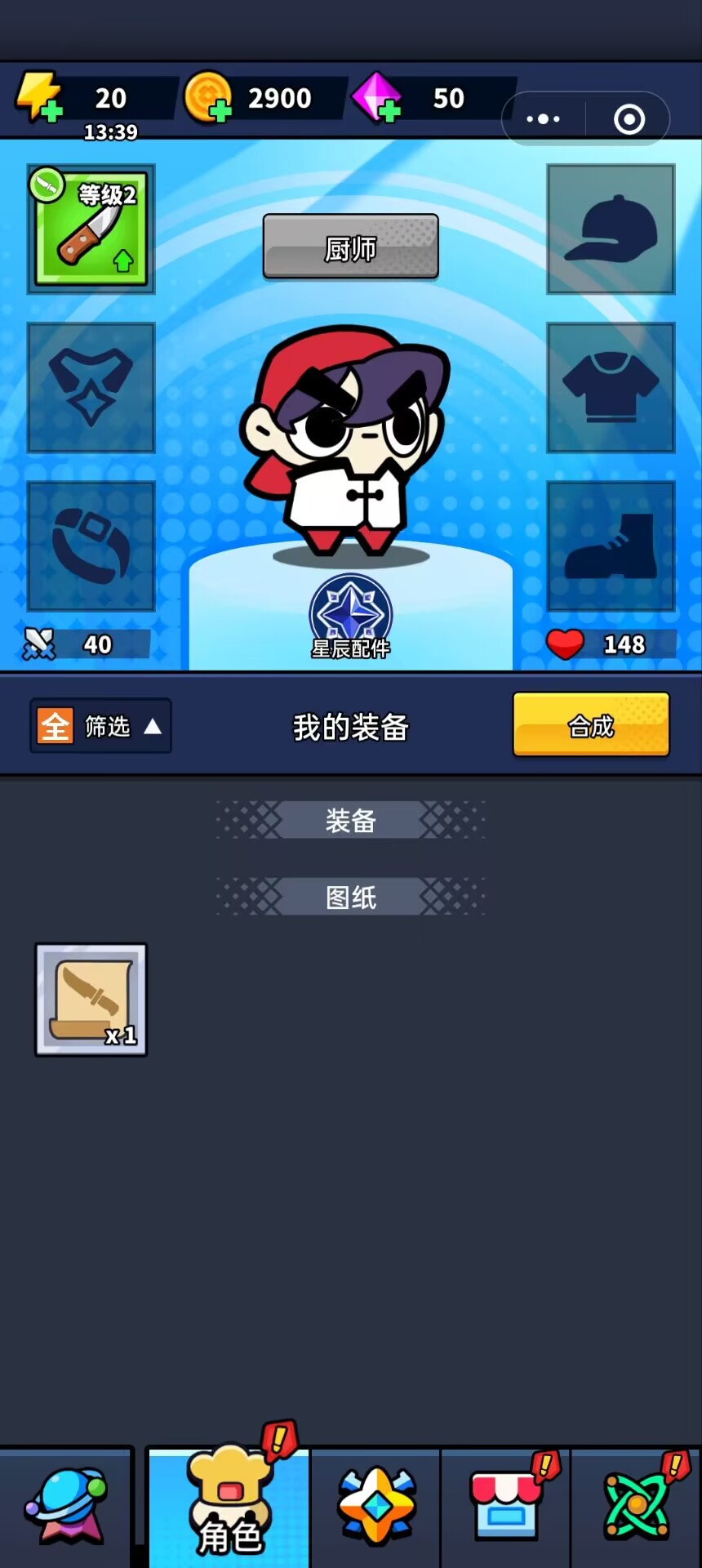
Task: Select the empty shirt equipment slot
Action: click(611, 388)
